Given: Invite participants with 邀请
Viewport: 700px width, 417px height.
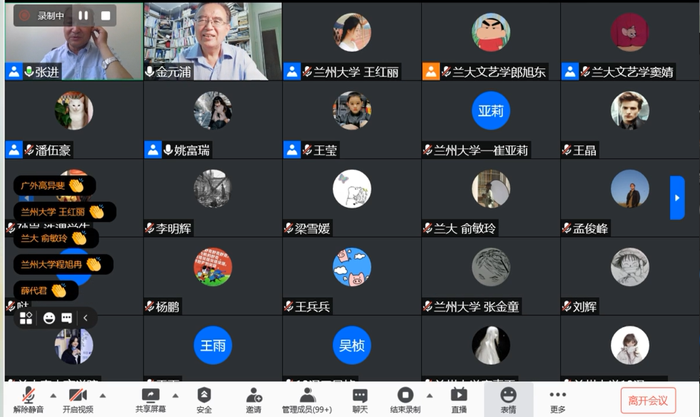Looking at the screenshot, I should pos(254,399).
